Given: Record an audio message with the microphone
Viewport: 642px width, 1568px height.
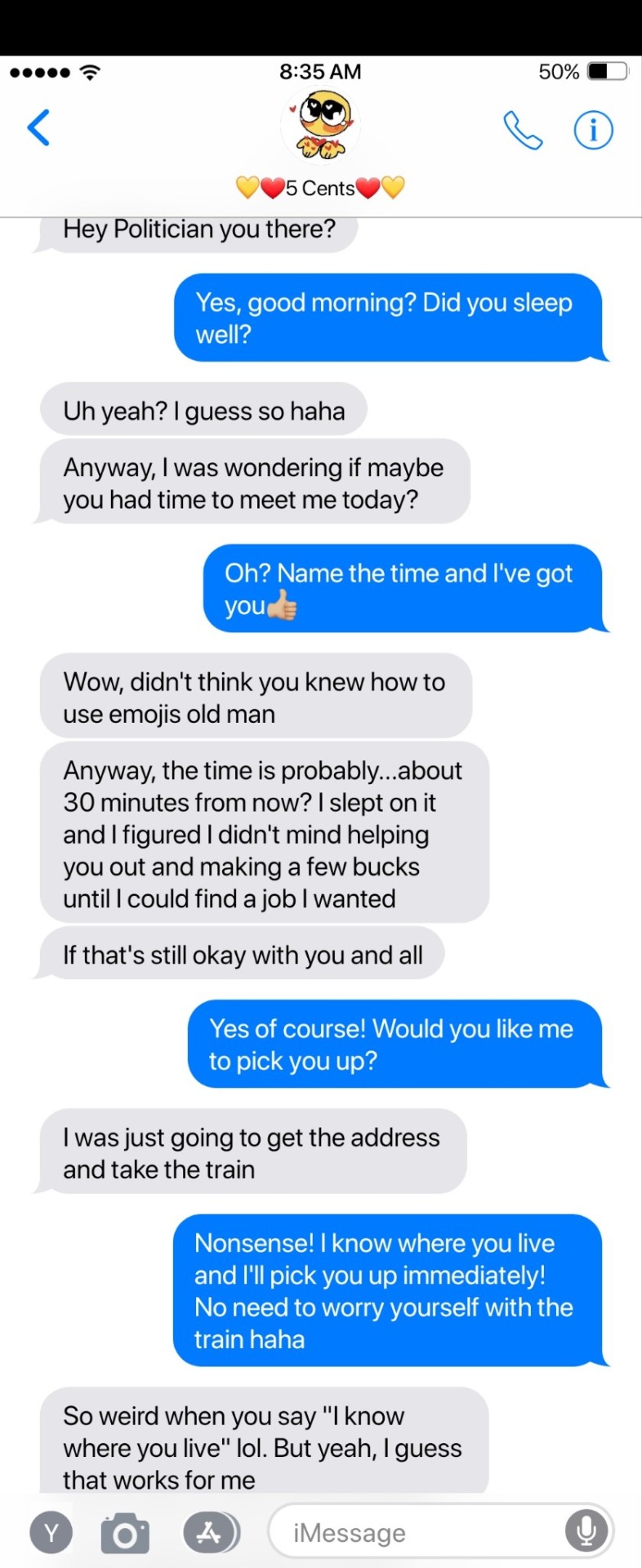Looking at the screenshot, I should click(x=586, y=1531).
